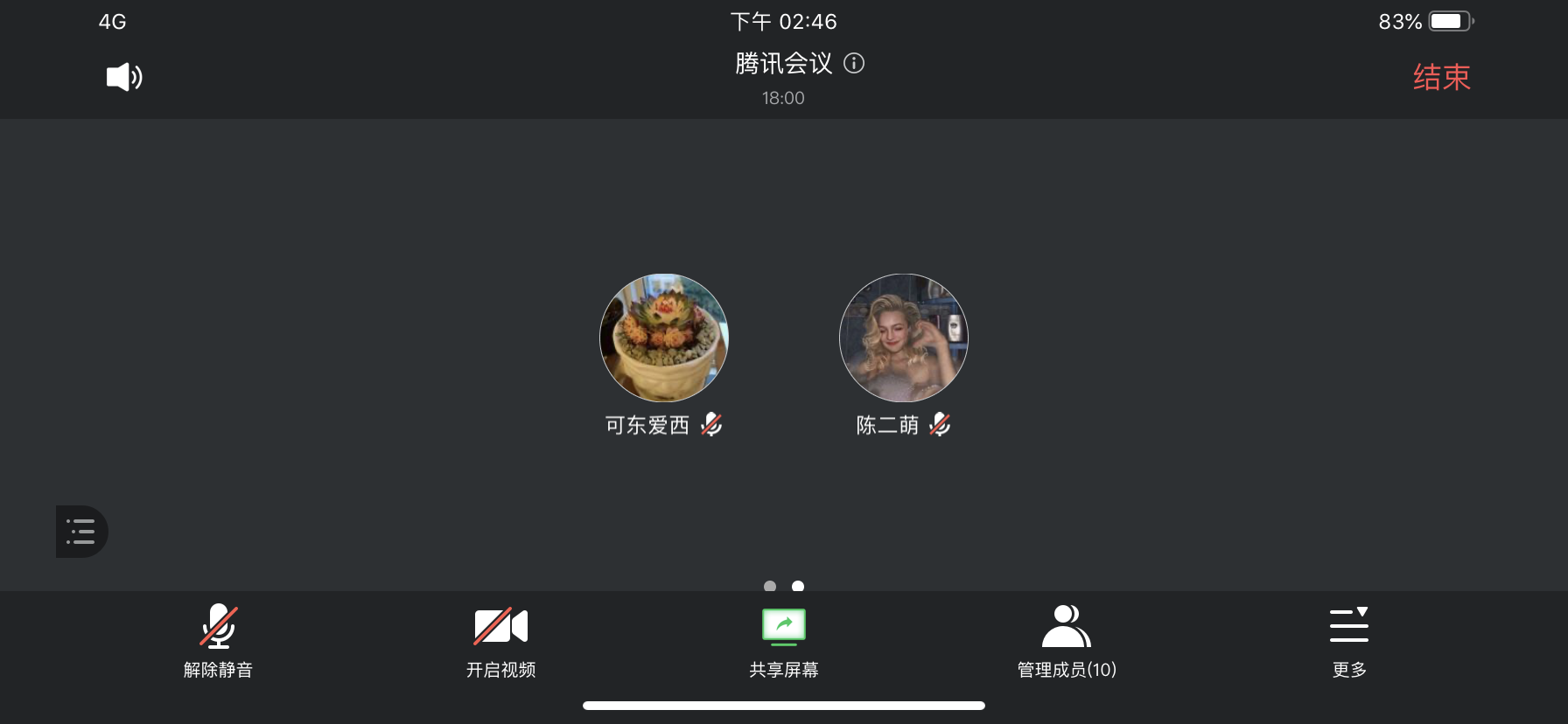Open the 更多 menu
Image resolution: width=1568 pixels, height=724 pixels.
pyautogui.click(x=1348, y=639)
